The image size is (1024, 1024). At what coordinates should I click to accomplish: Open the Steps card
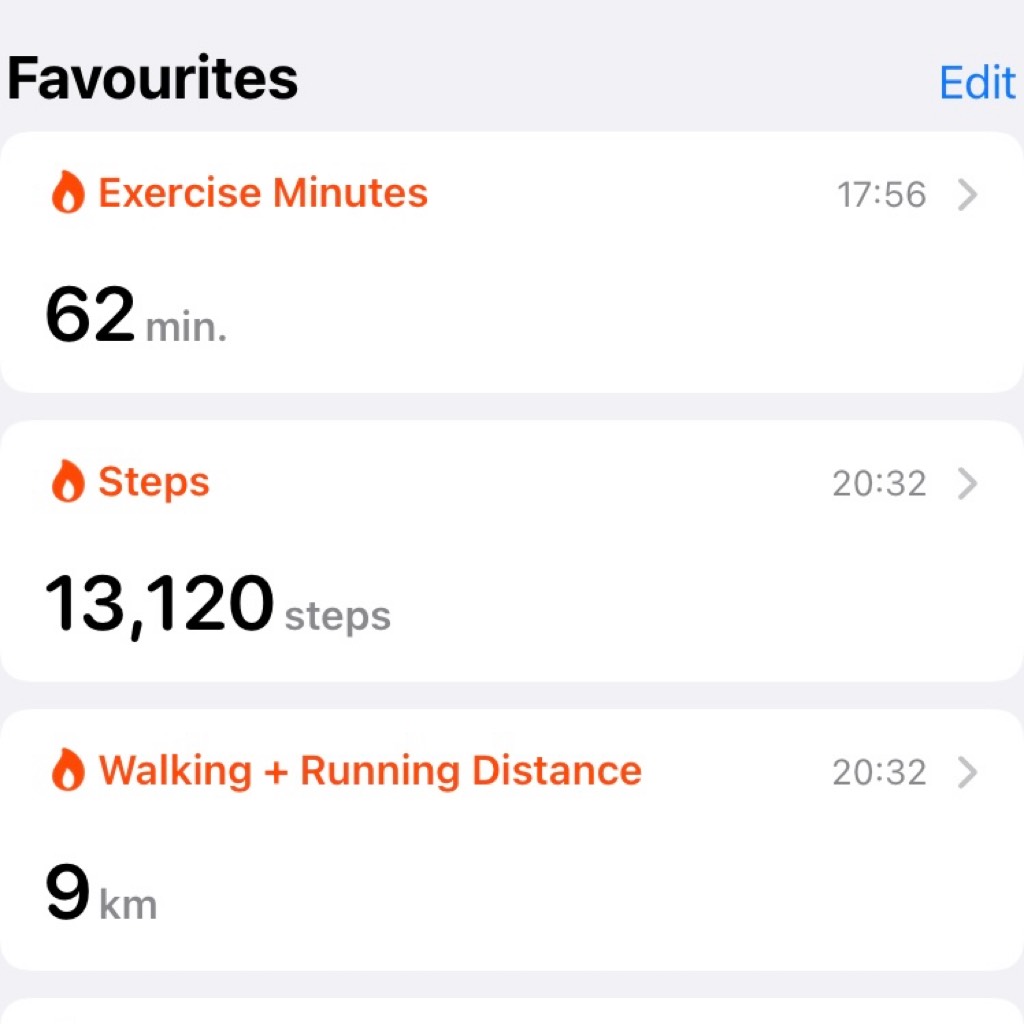510,550
